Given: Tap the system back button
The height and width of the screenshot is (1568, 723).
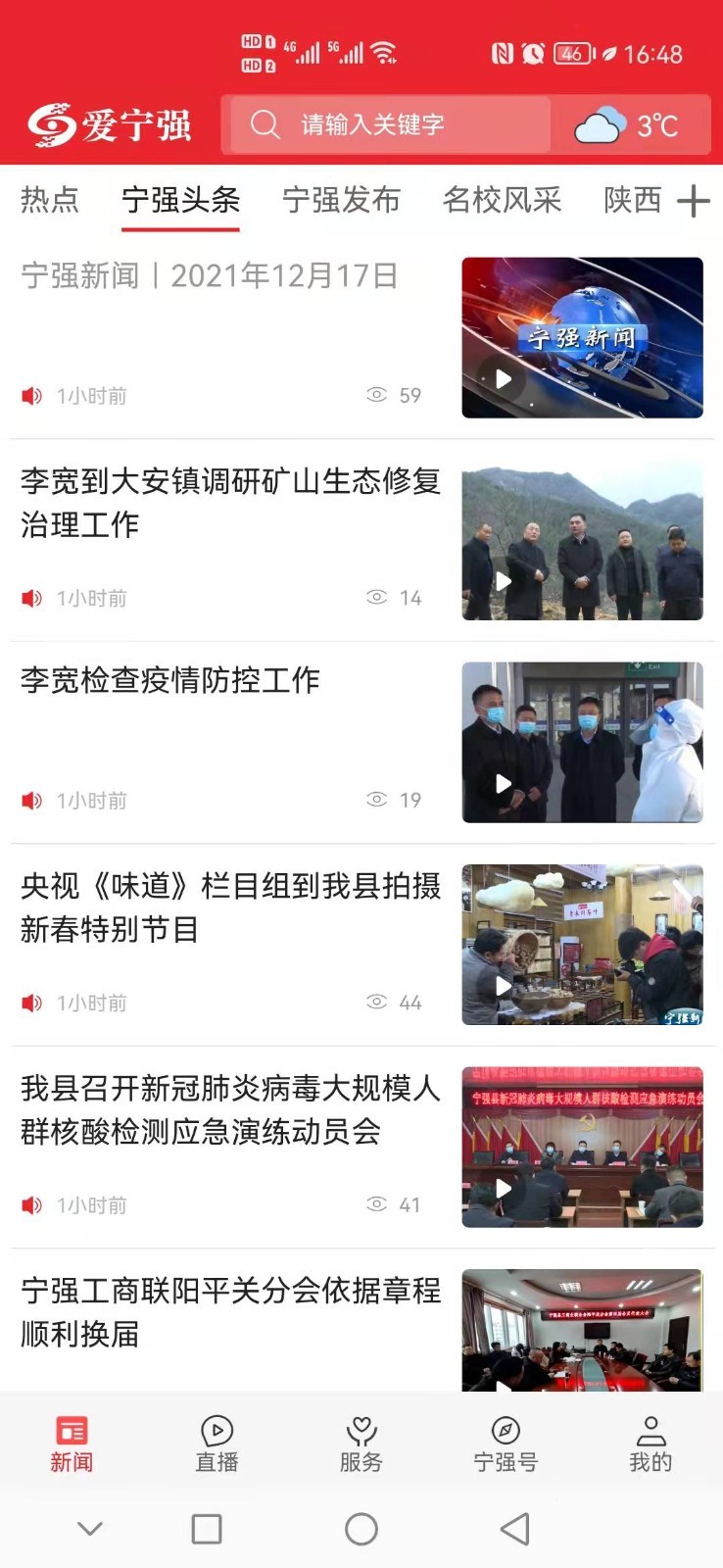Looking at the screenshot, I should (x=515, y=1529).
